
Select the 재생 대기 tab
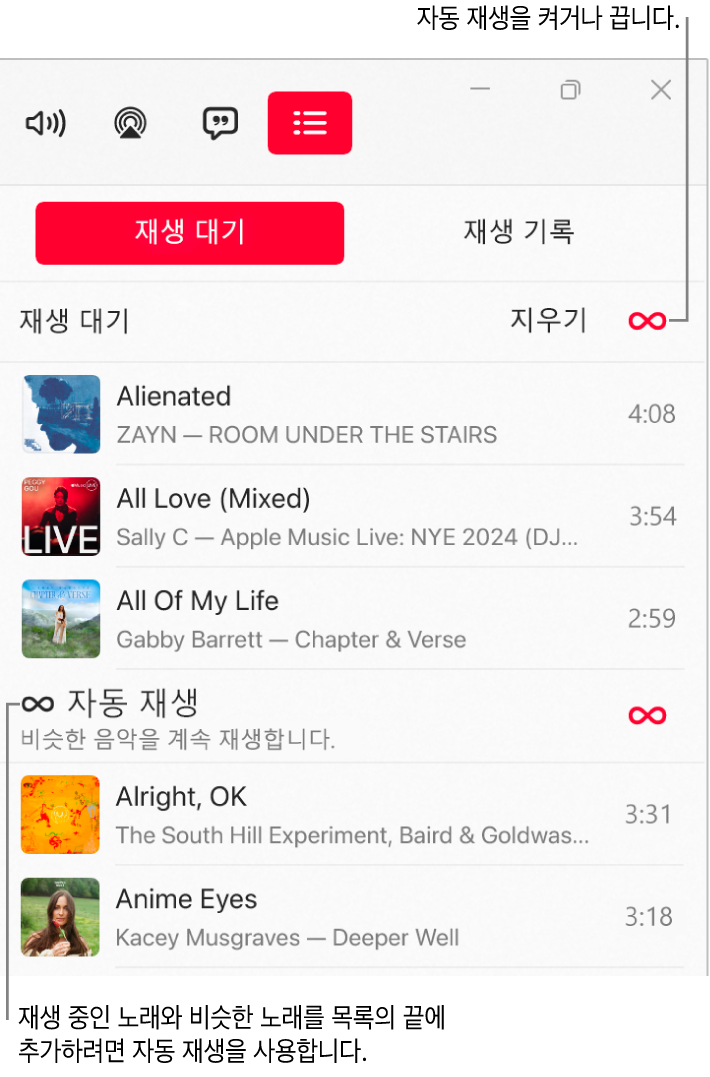190,233
